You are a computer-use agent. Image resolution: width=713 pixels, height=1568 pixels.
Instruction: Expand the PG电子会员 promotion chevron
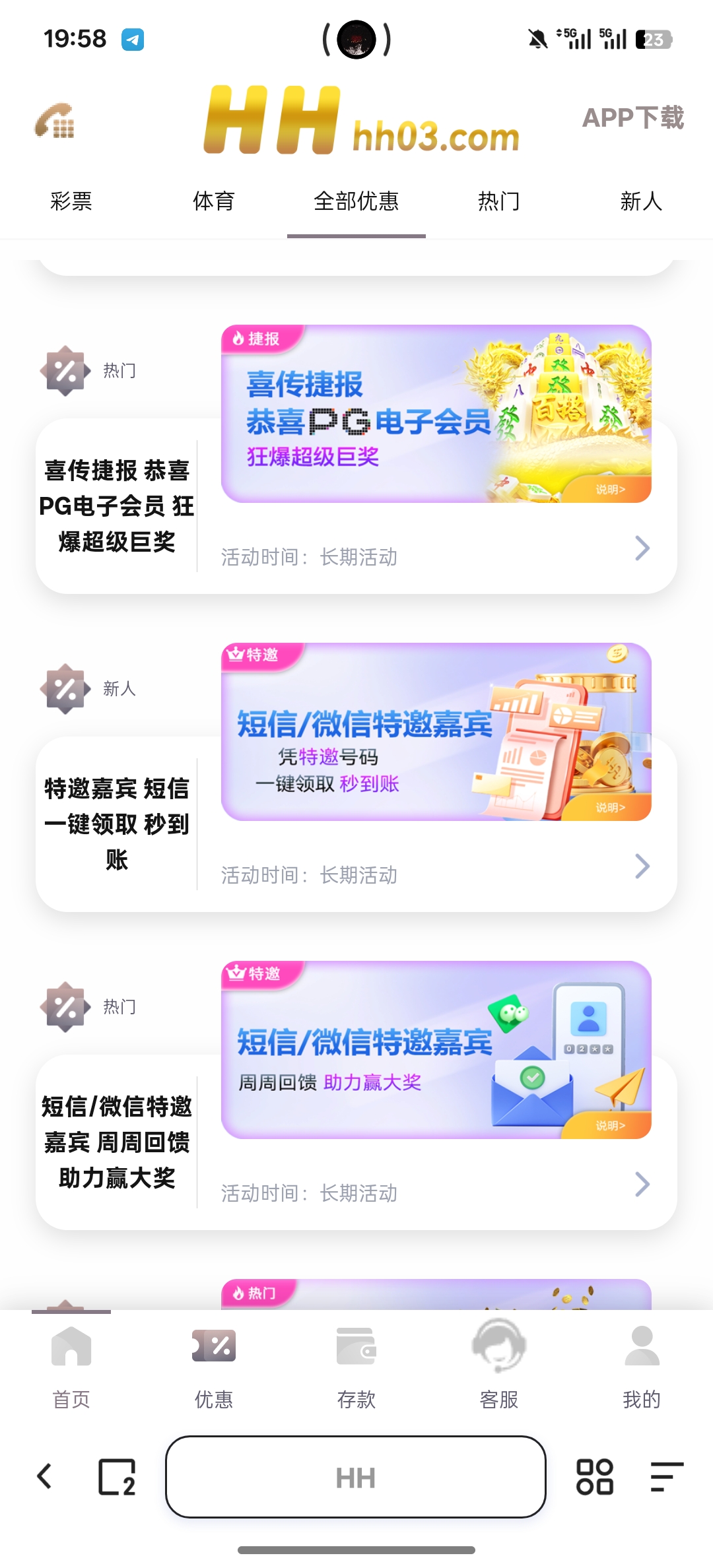[641, 548]
